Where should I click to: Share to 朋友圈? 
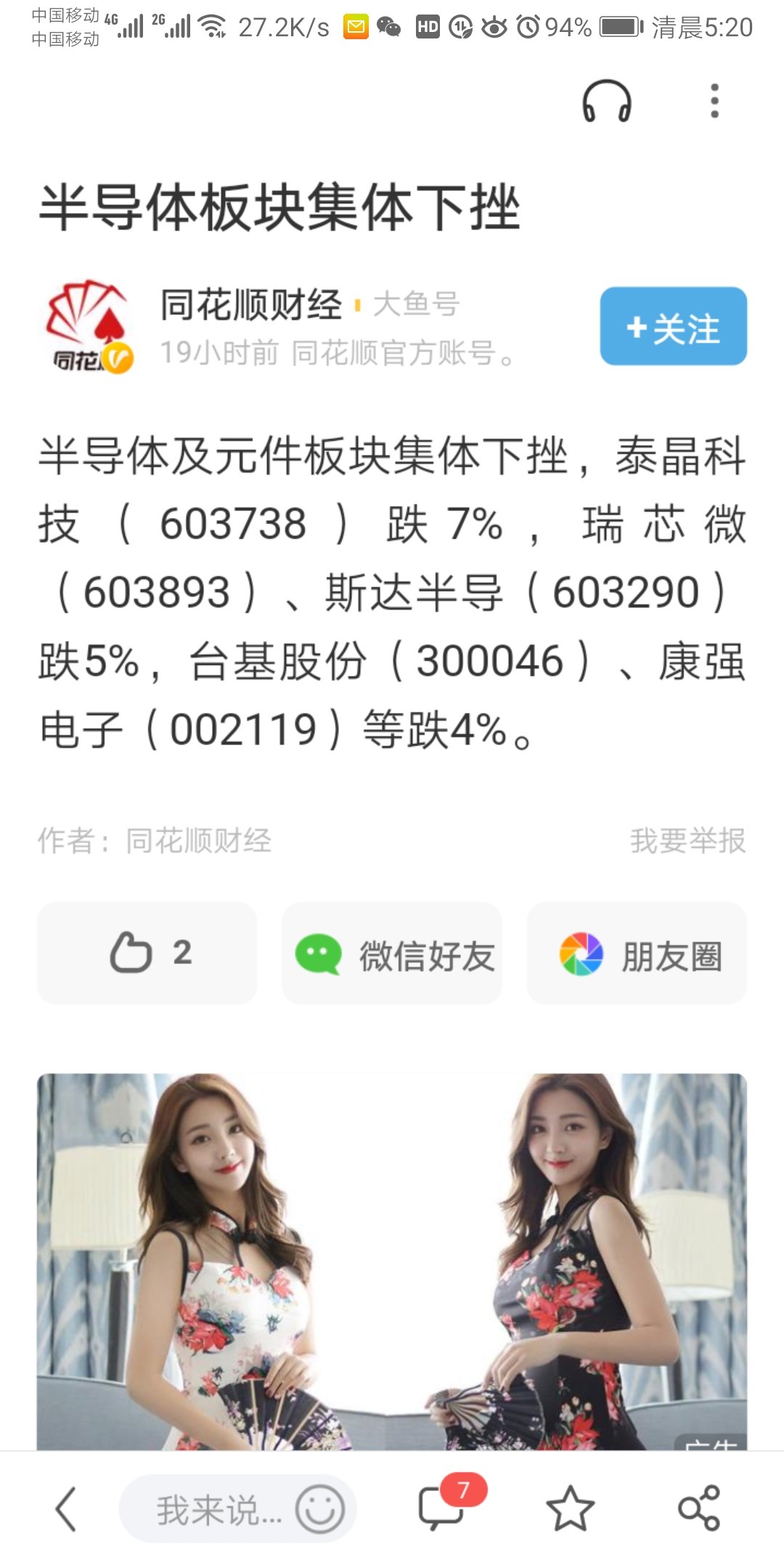(637, 954)
